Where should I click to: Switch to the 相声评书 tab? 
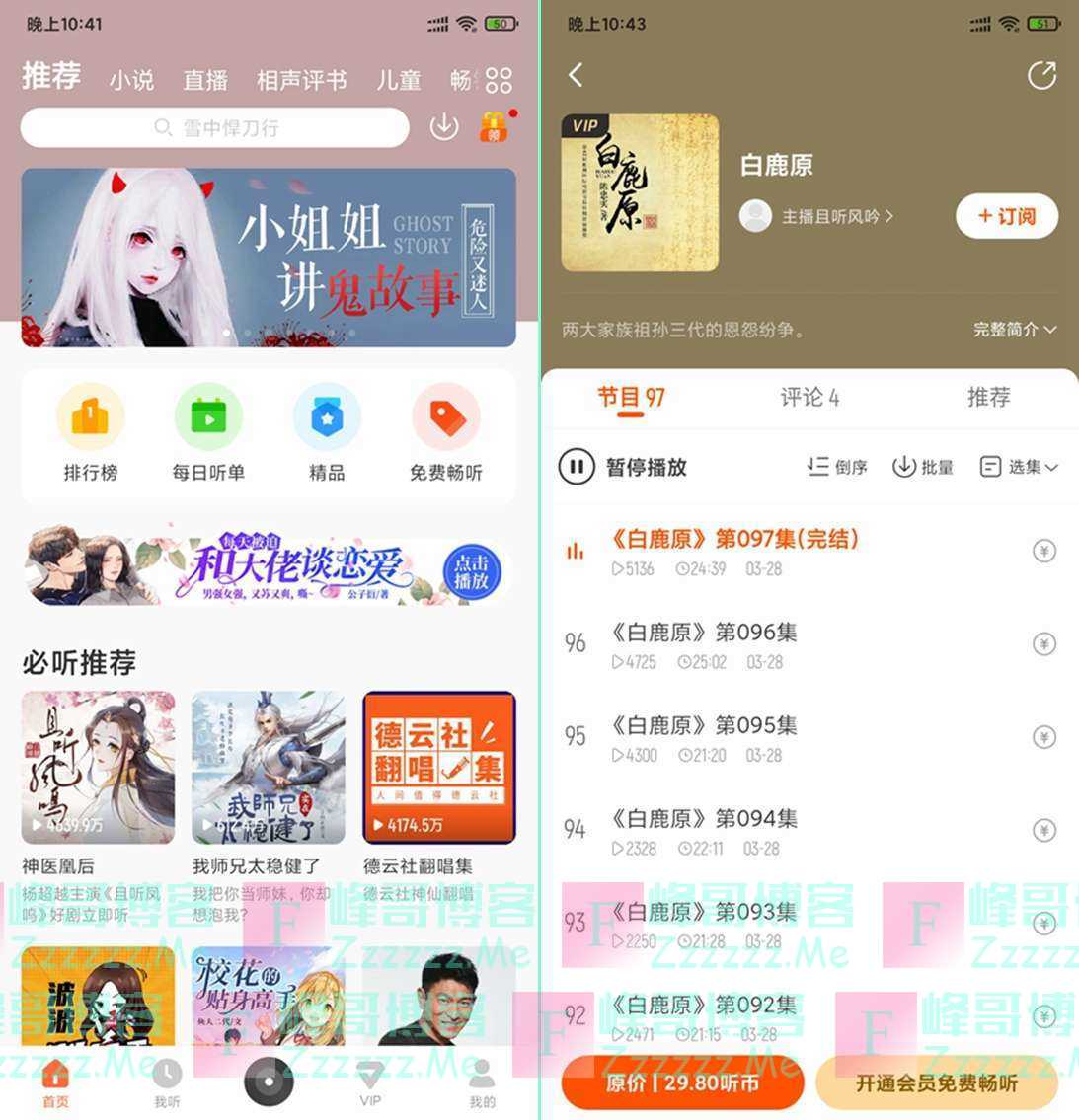point(301,80)
